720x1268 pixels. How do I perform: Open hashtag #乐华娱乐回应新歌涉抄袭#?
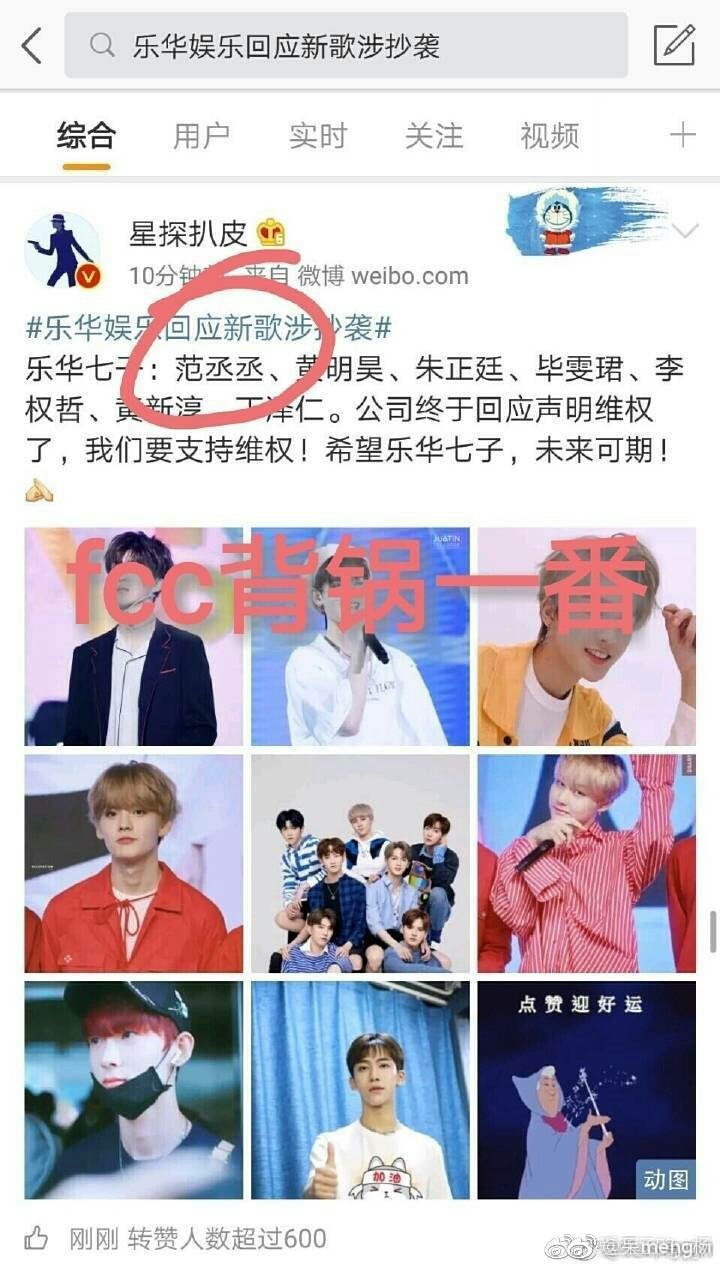(208, 327)
